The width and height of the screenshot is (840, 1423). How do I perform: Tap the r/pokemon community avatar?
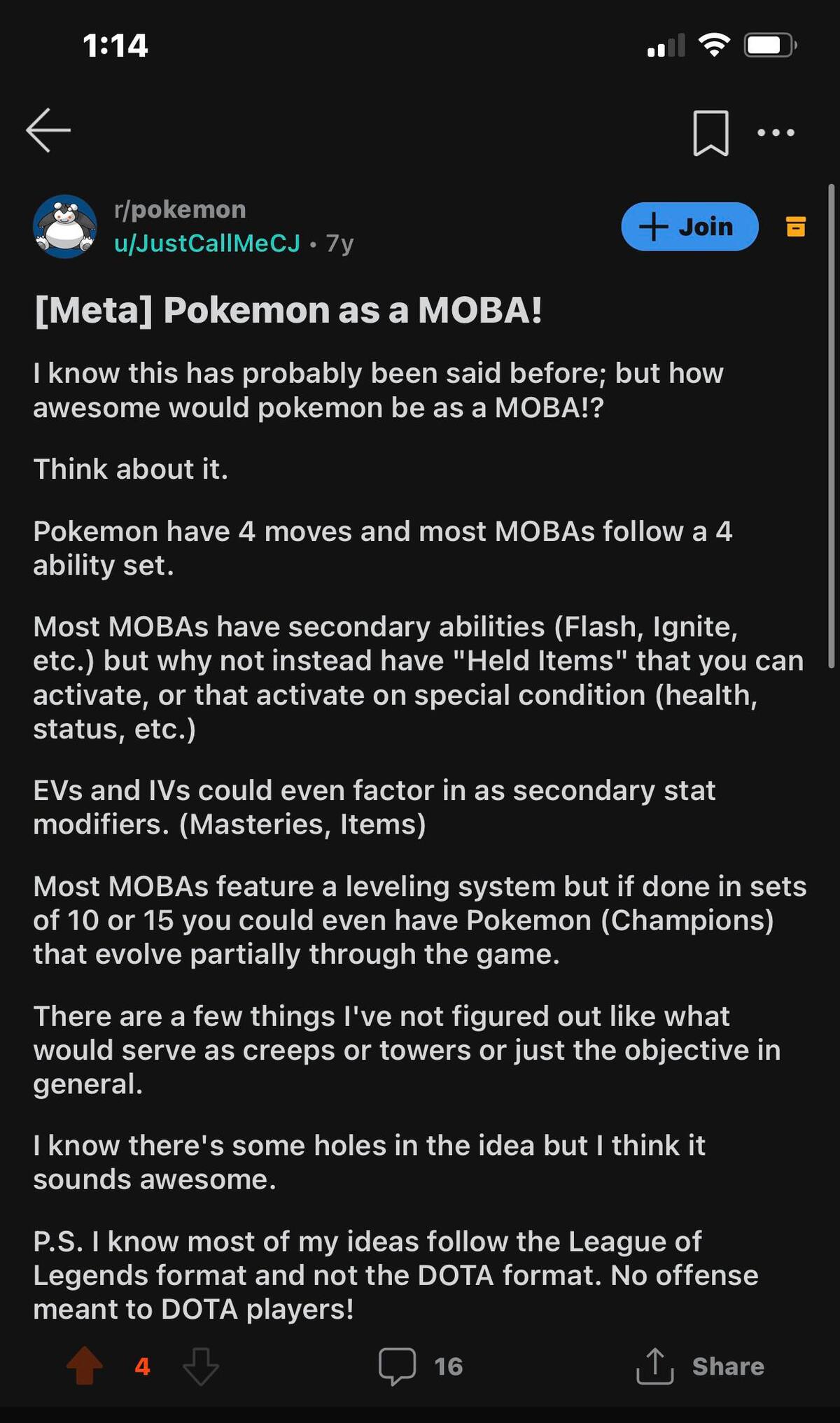[65, 226]
